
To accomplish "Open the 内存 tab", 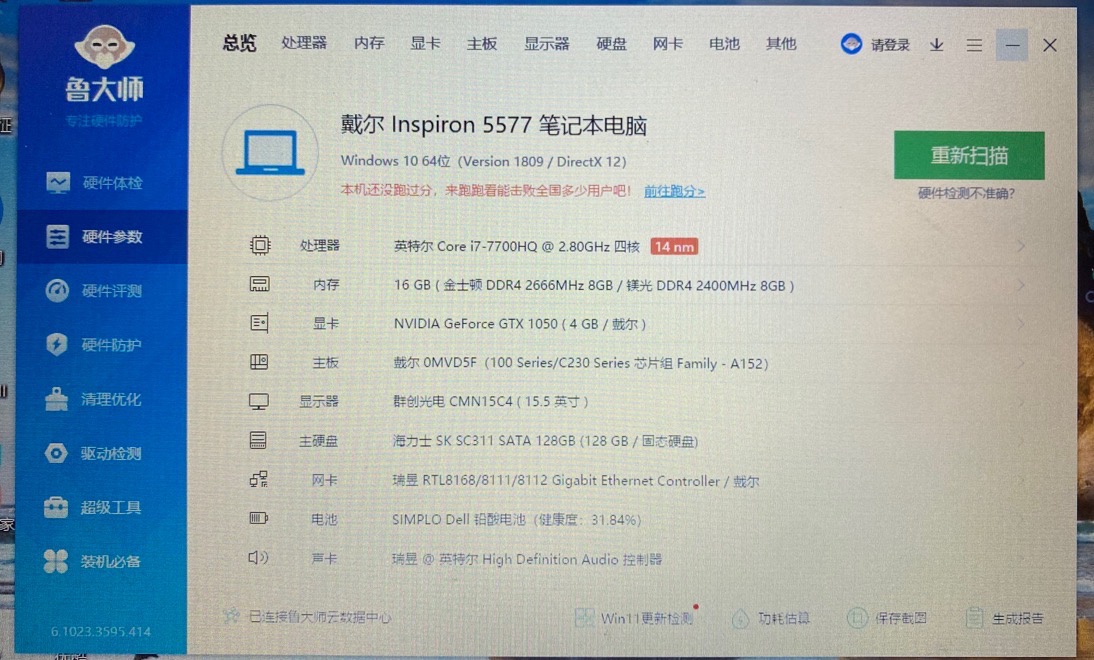I will [x=369, y=43].
